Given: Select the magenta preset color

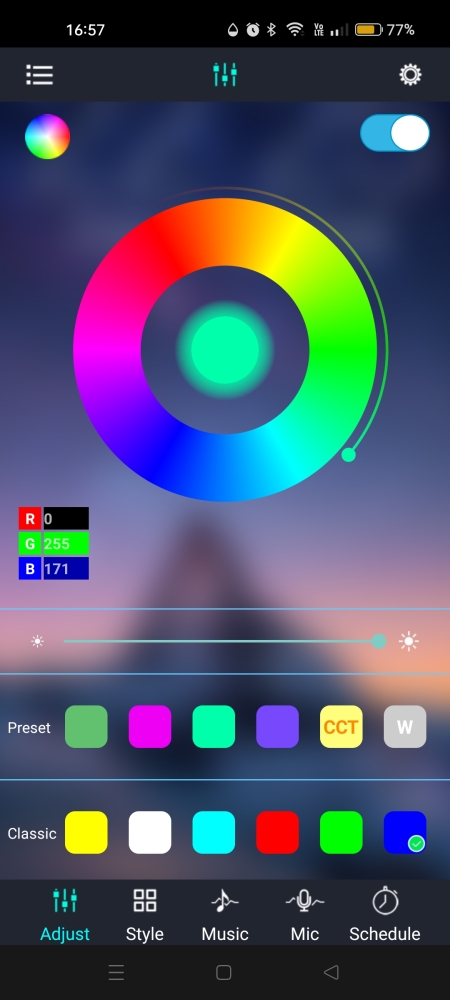Looking at the screenshot, I should click(x=150, y=726).
